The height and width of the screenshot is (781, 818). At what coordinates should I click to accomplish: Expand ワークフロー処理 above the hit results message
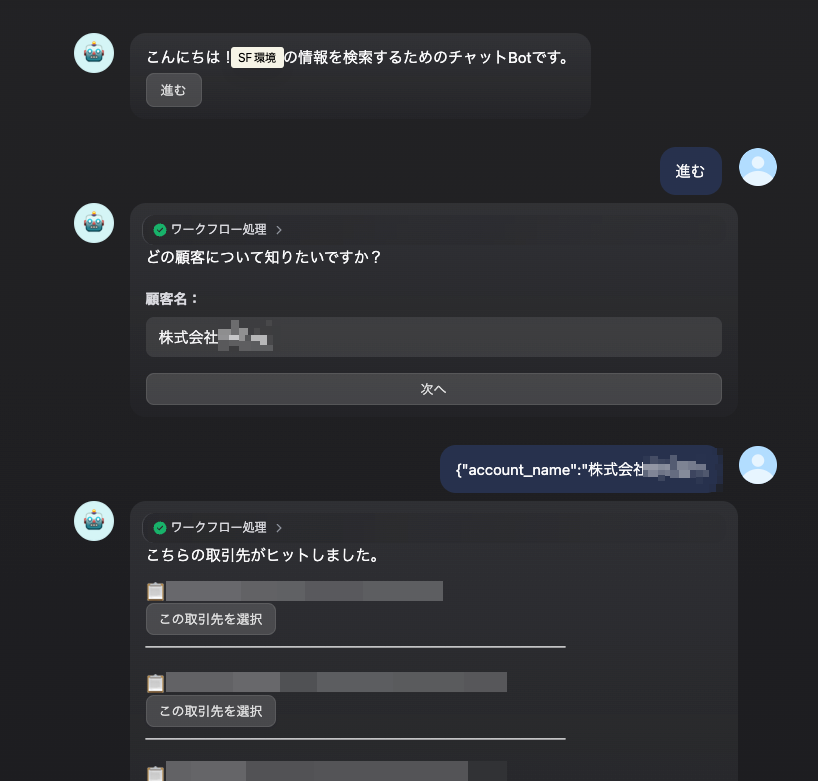pos(218,527)
